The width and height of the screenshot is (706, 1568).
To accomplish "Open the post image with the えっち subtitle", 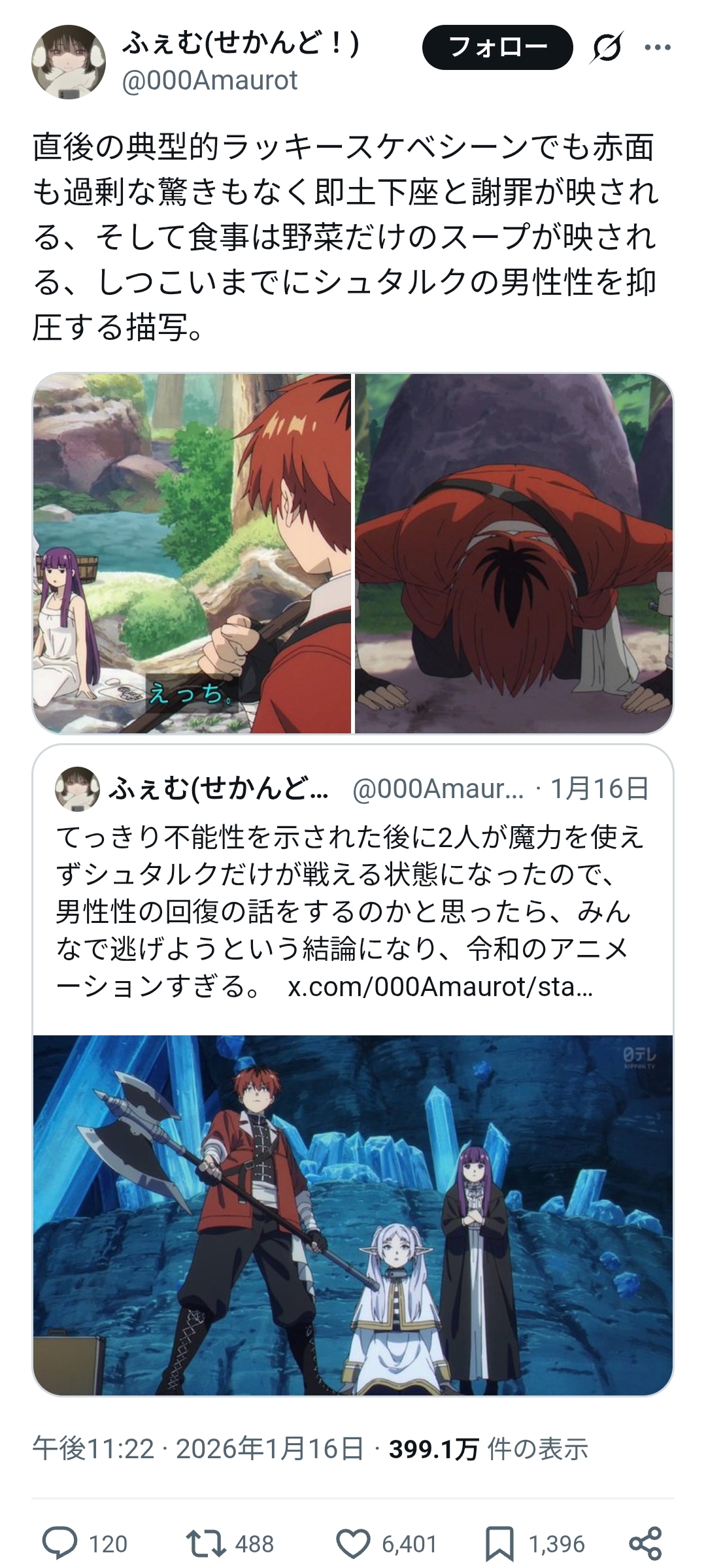I will [192, 553].
